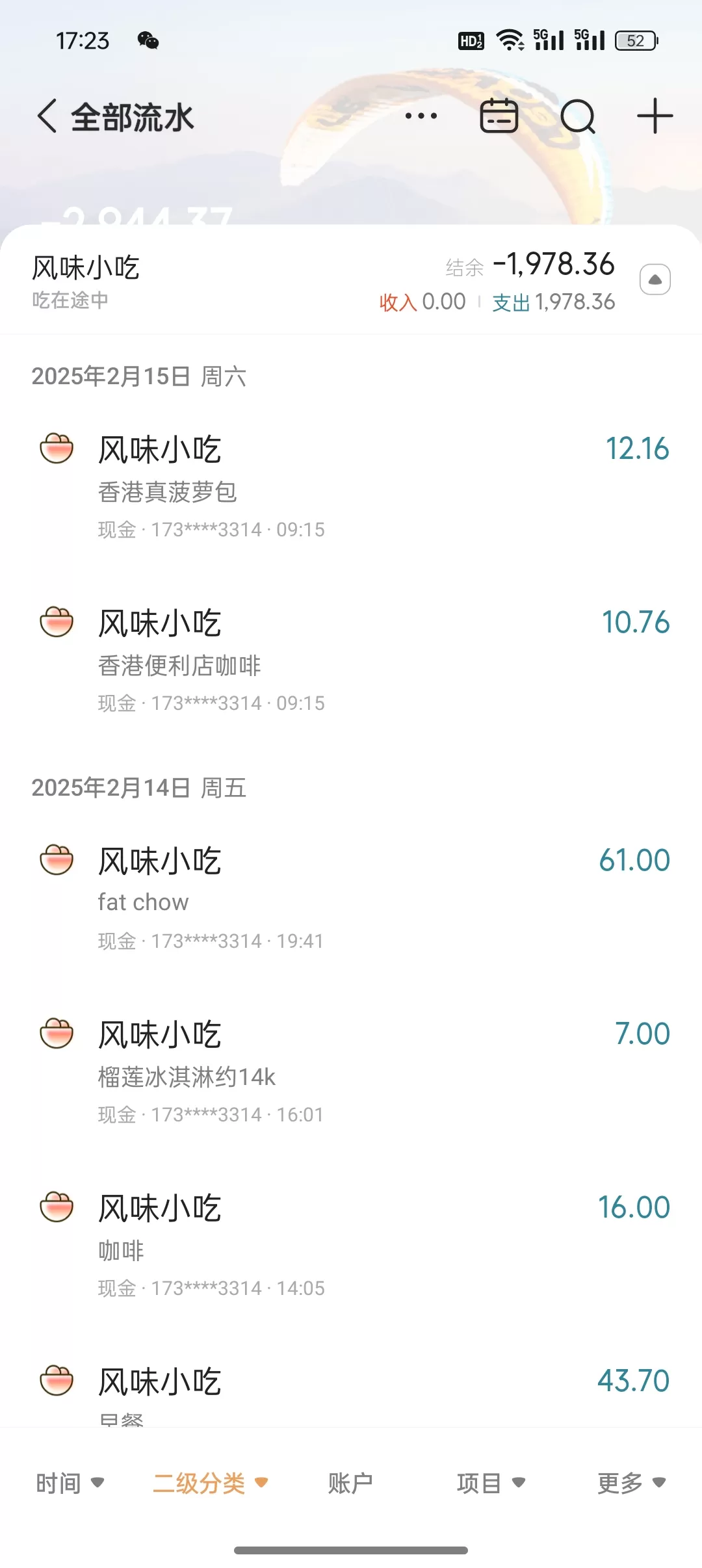Search transactions with the magnifier
This screenshot has height=1568, width=702.
click(x=577, y=116)
